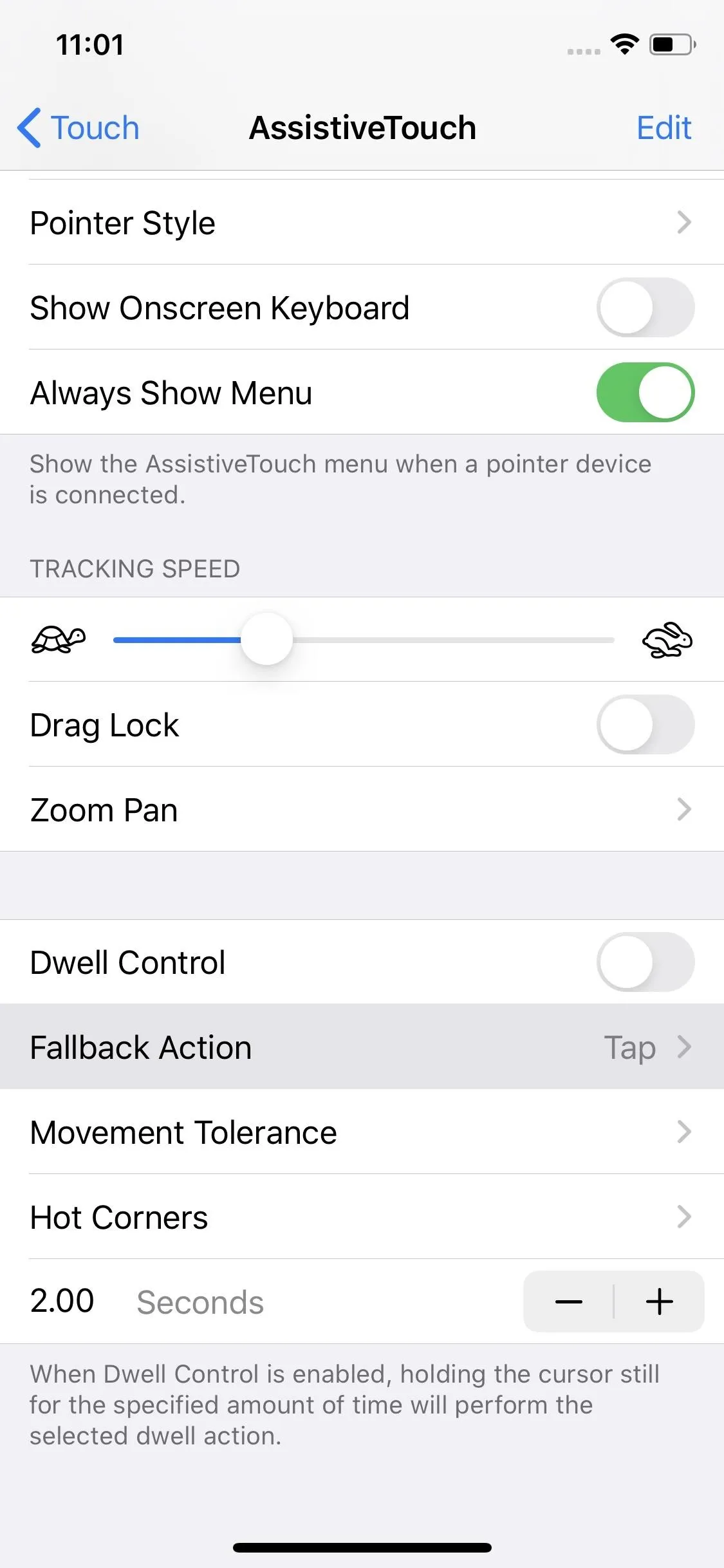Increase dwell seconds with plus

pos(659,1302)
